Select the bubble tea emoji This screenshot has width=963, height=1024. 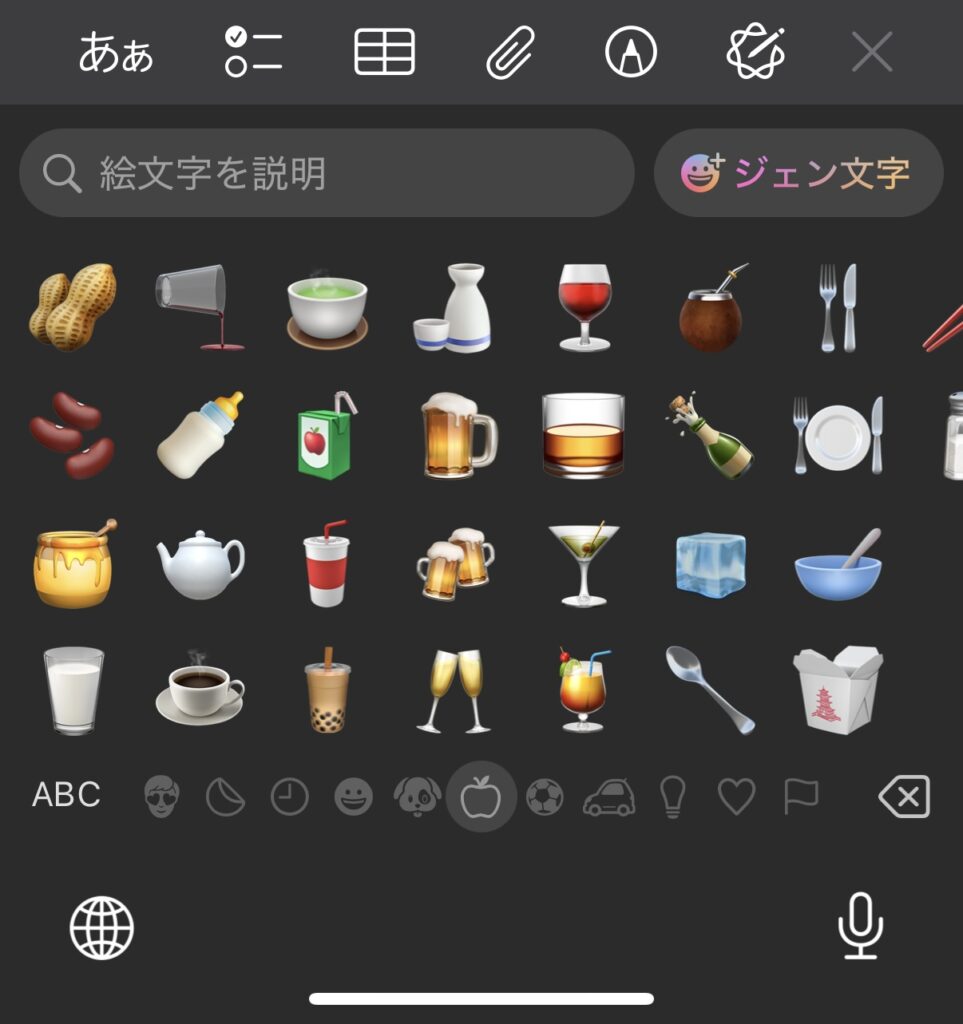pyautogui.click(x=327, y=690)
